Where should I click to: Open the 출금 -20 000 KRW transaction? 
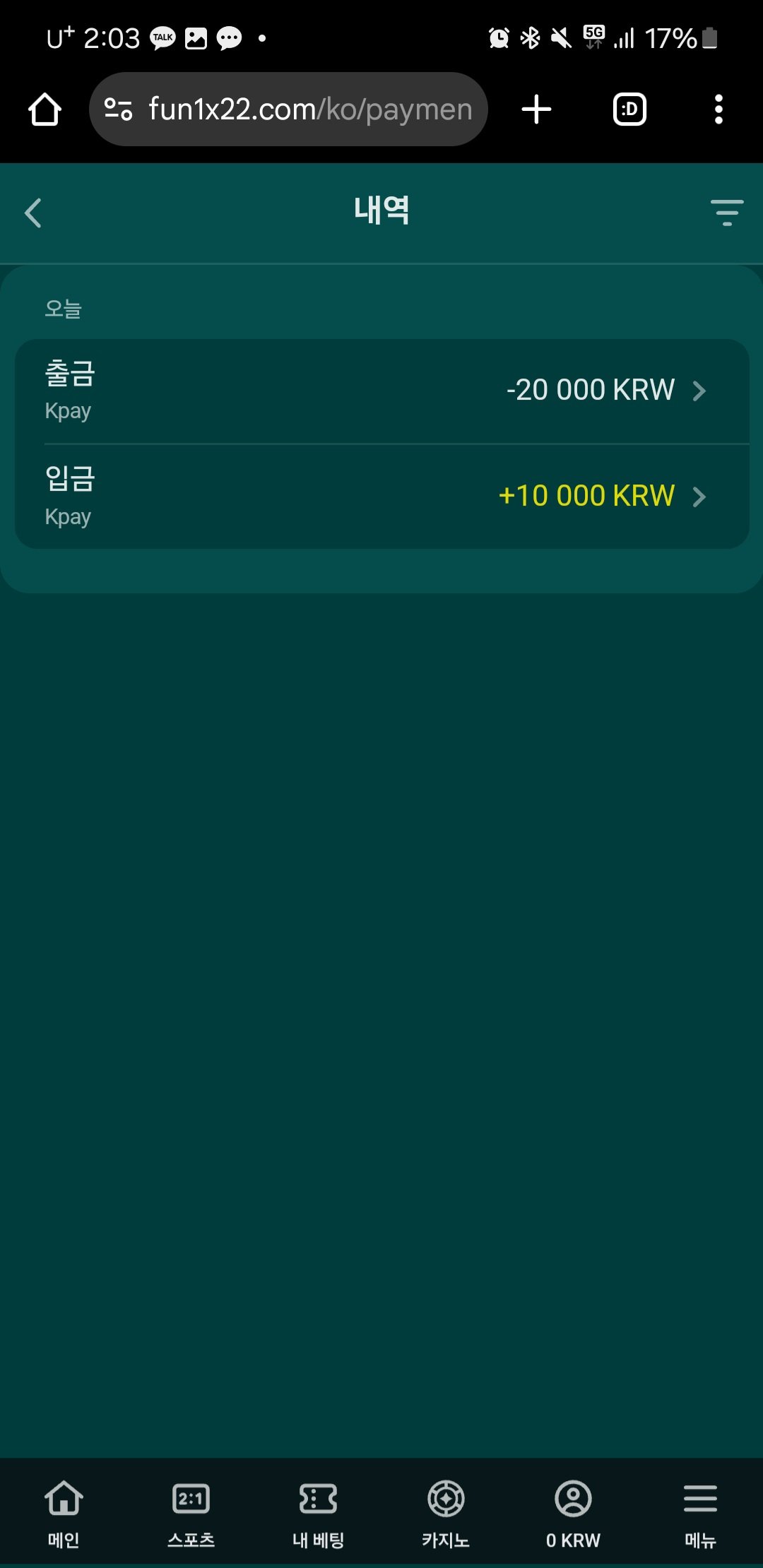pyautogui.click(x=381, y=391)
